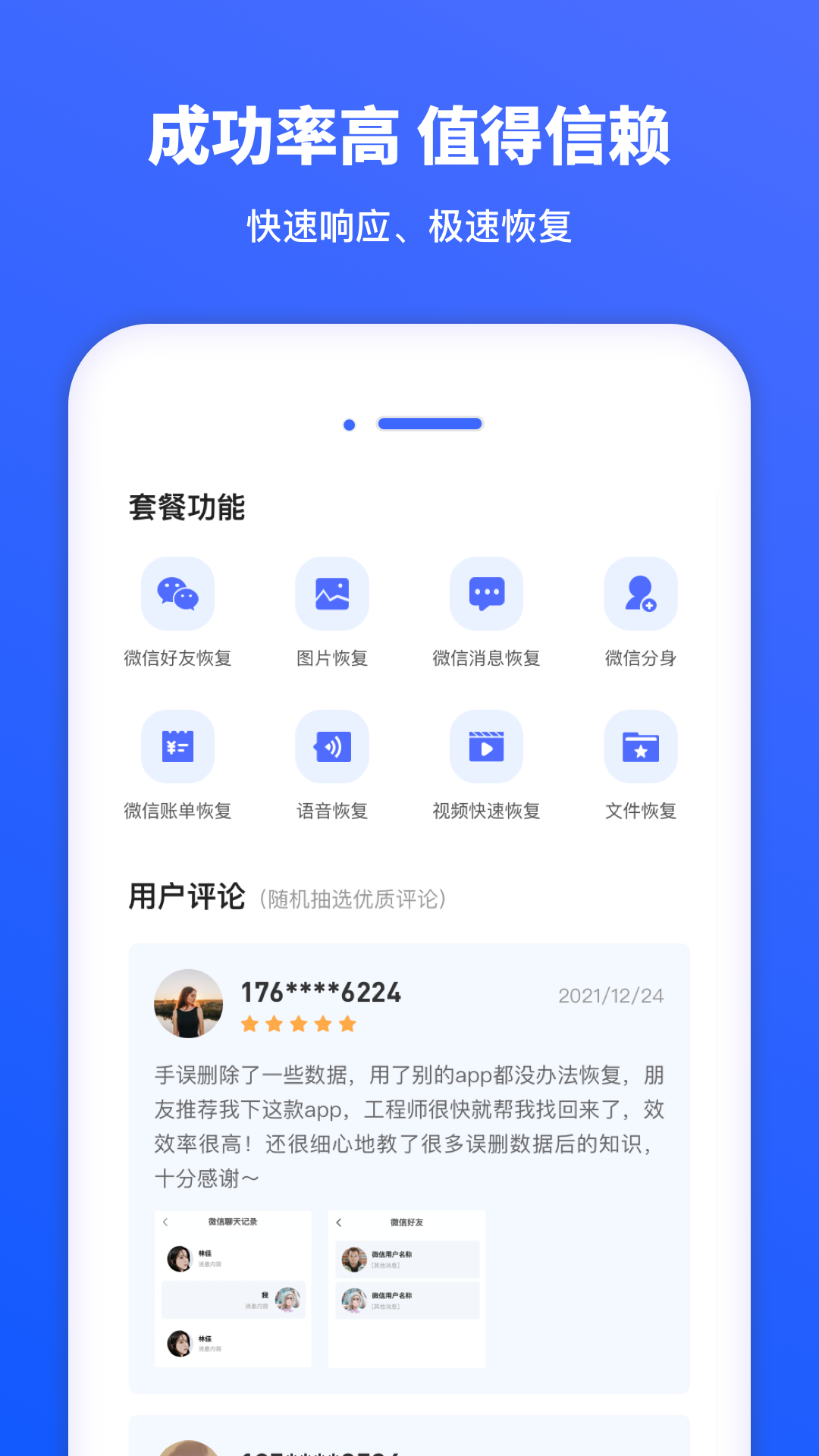Open the 微信账单恢复 bill recovery icon

click(x=177, y=747)
